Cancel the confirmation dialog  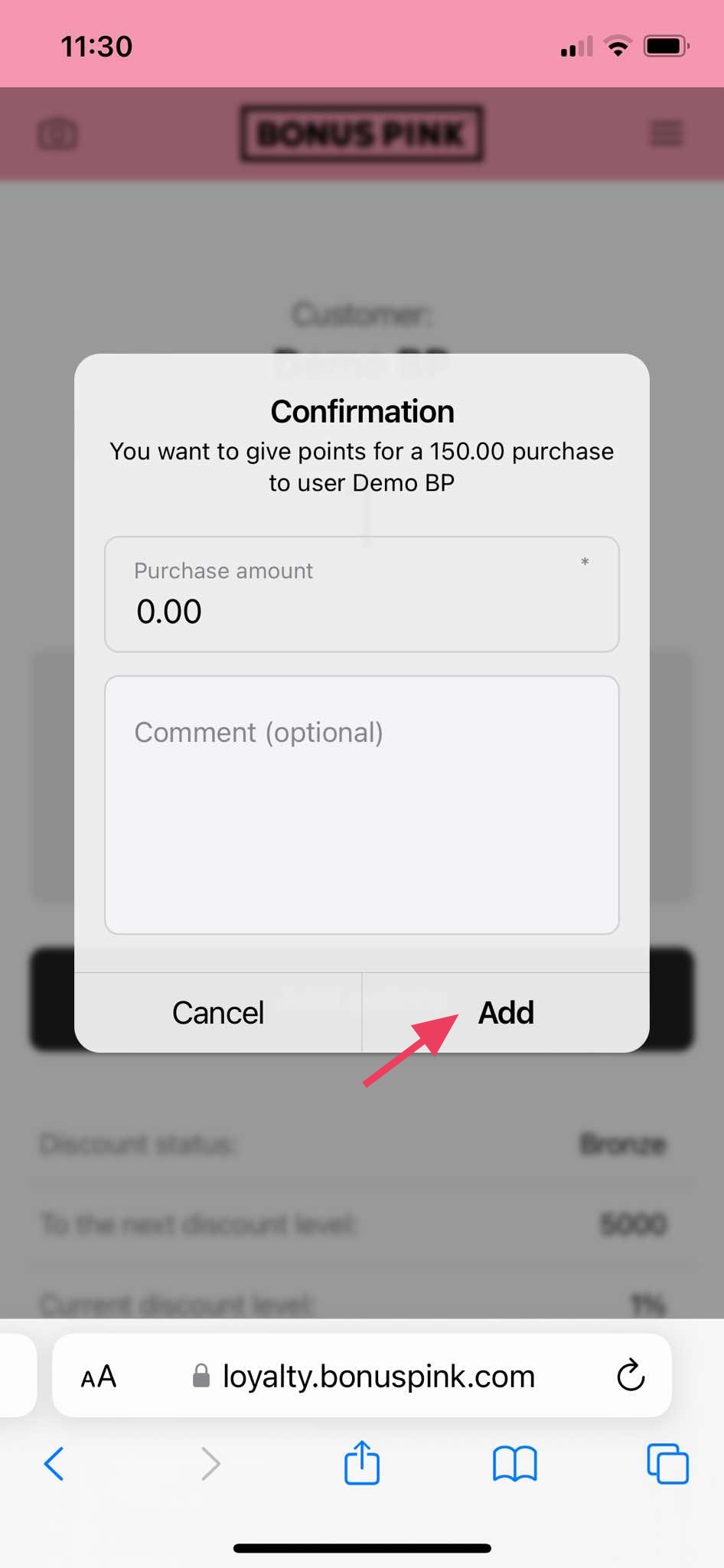click(218, 1013)
